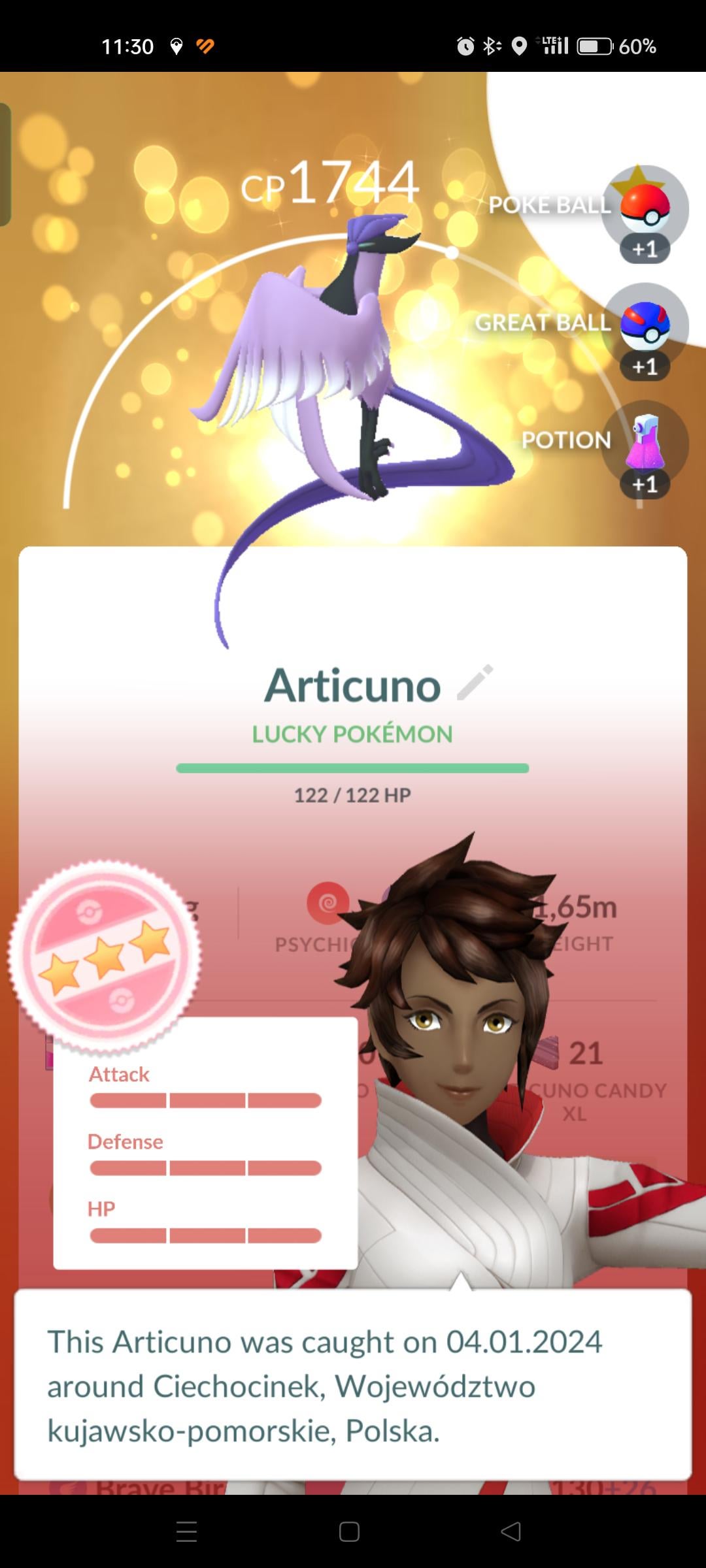Go back with system navigation button

[511, 1531]
